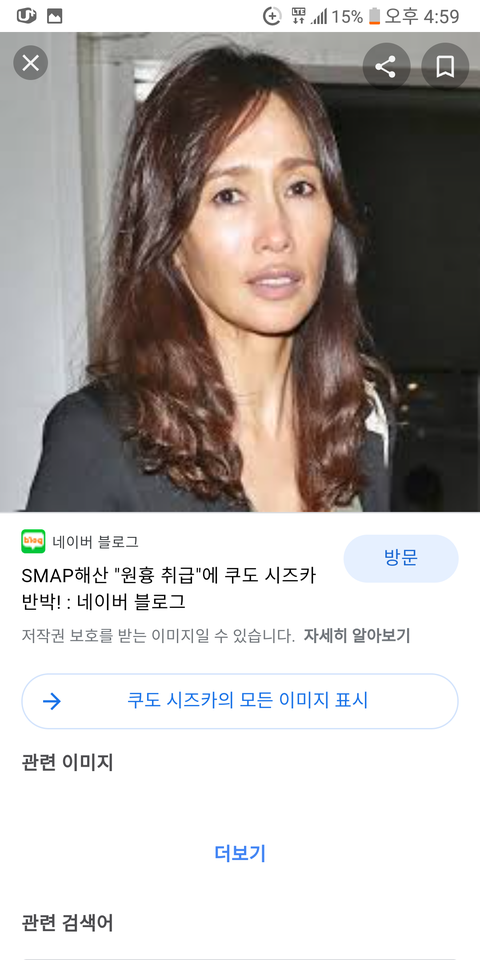
Task: Open the main image preview
Action: [240, 272]
